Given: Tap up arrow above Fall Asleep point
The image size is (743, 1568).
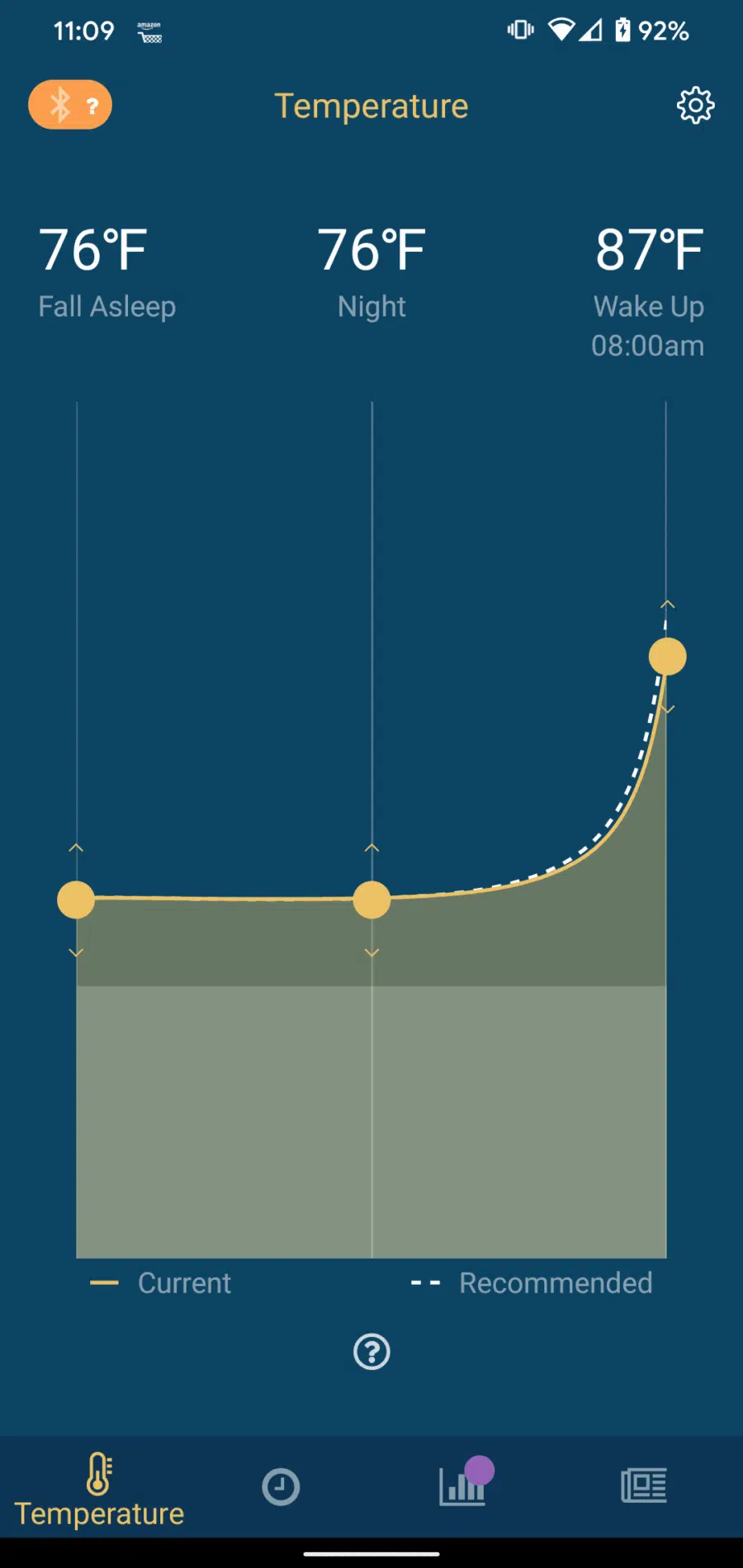Looking at the screenshot, I should click(x=76, y=848).
